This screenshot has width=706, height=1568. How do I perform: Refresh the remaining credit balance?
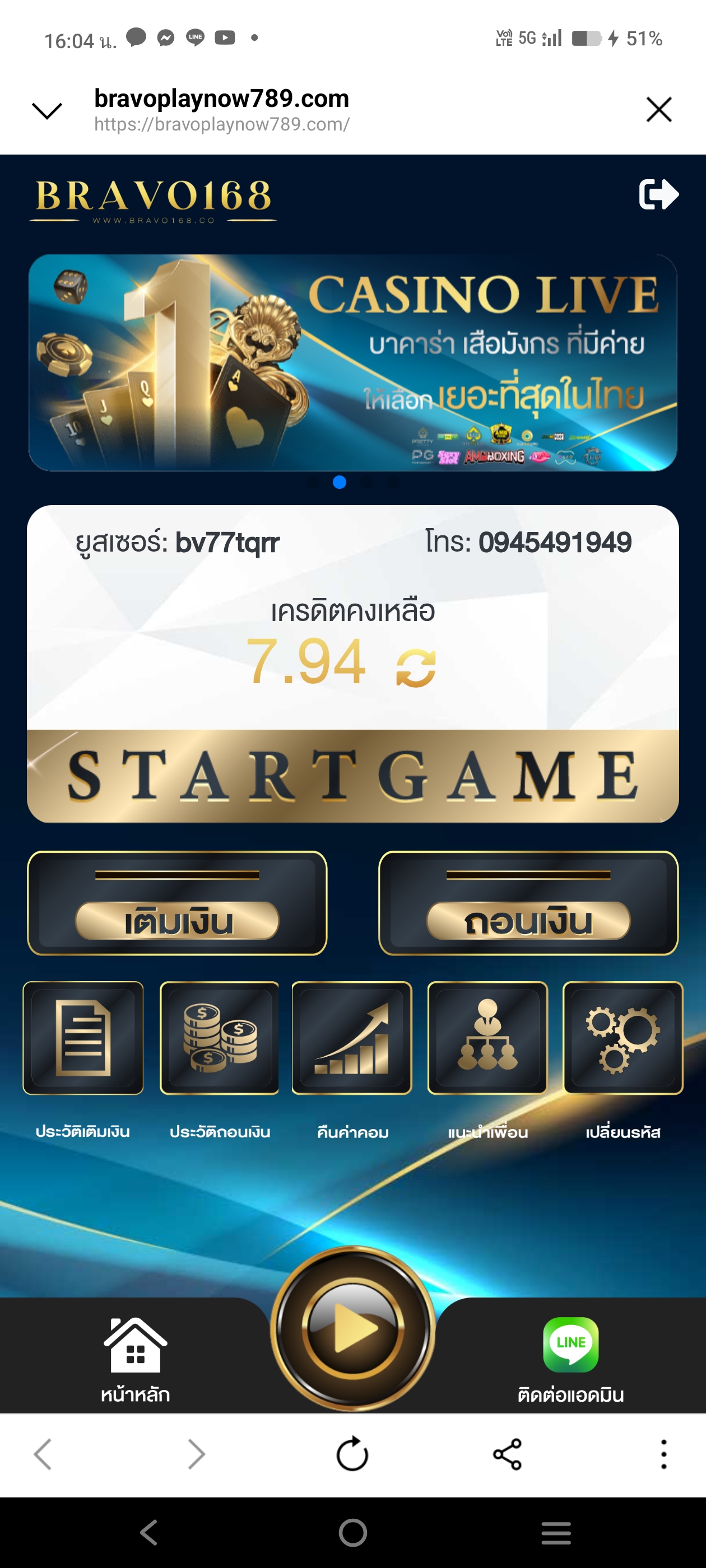point(416,668)
